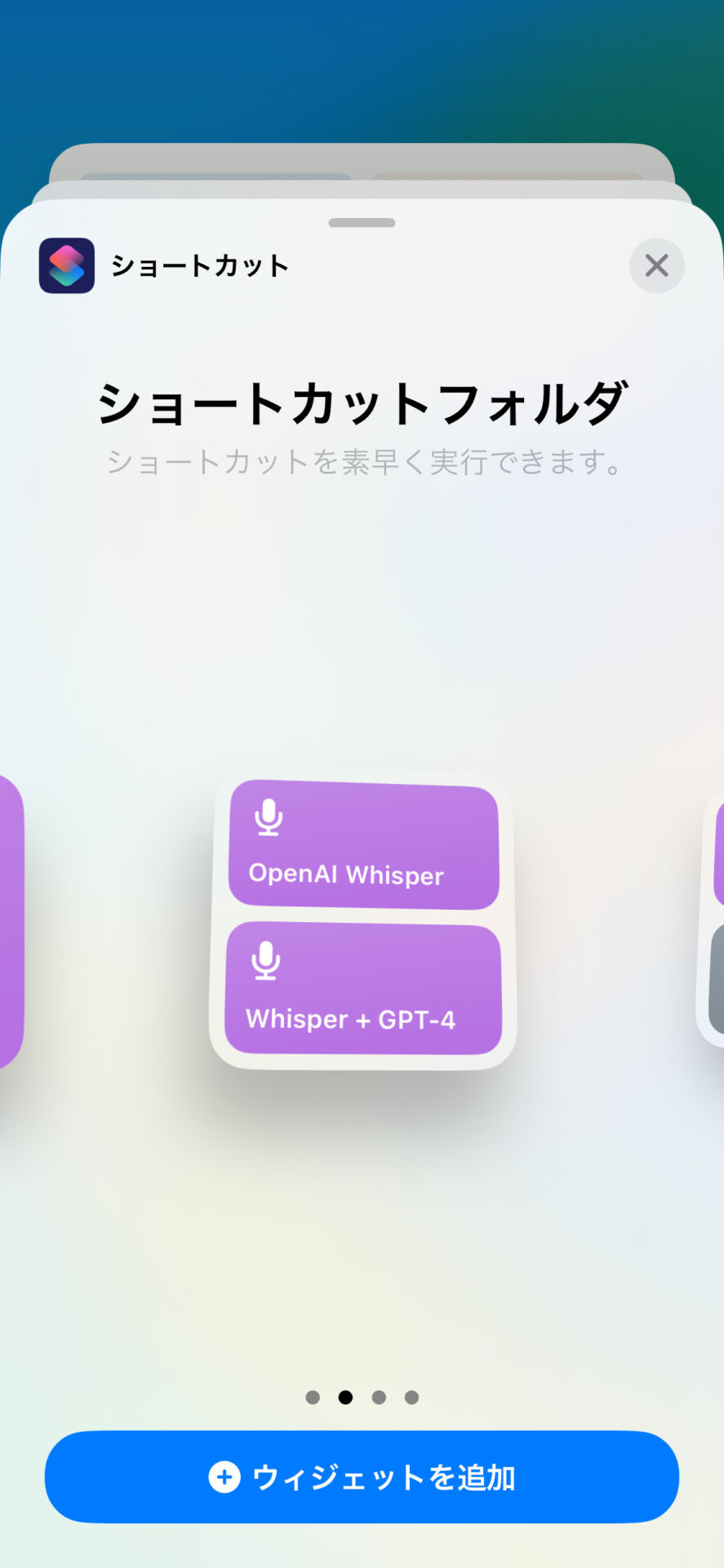The height and width of the screenshot is (1568, 724).
Task: Tap the page indicator dots
Action: click(x=362, y=1397)
